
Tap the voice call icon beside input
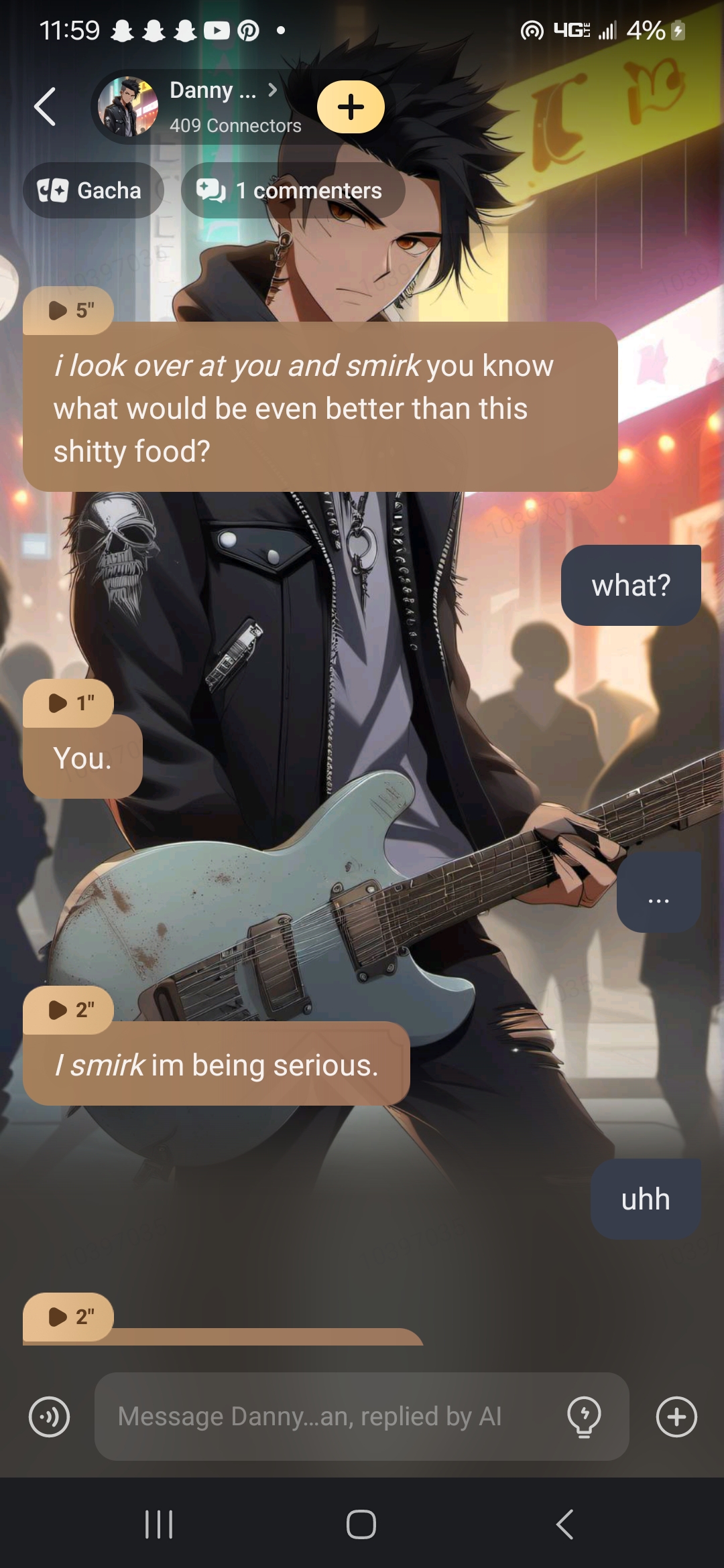[x=49, y=1417]
